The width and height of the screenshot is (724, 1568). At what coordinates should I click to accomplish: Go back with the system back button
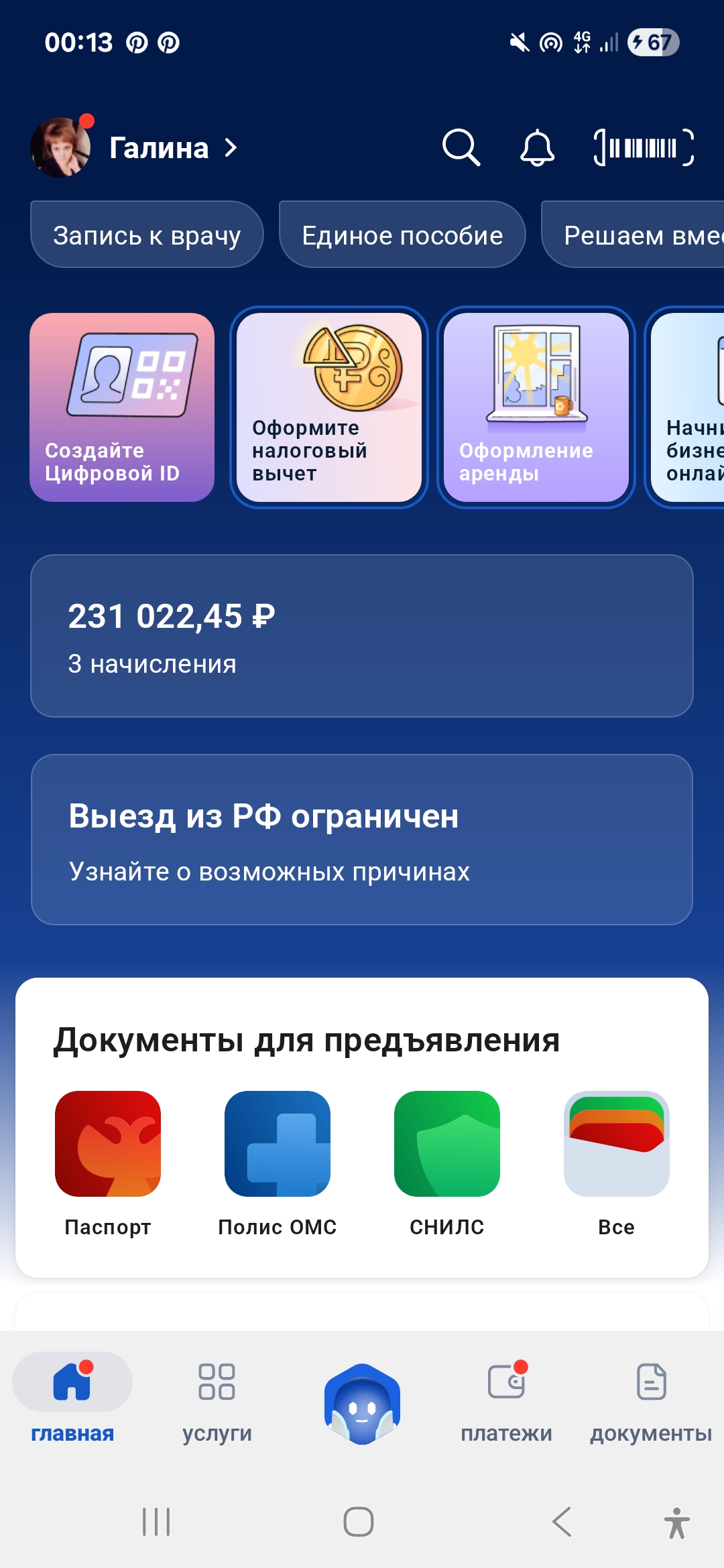pos(562,1522)
